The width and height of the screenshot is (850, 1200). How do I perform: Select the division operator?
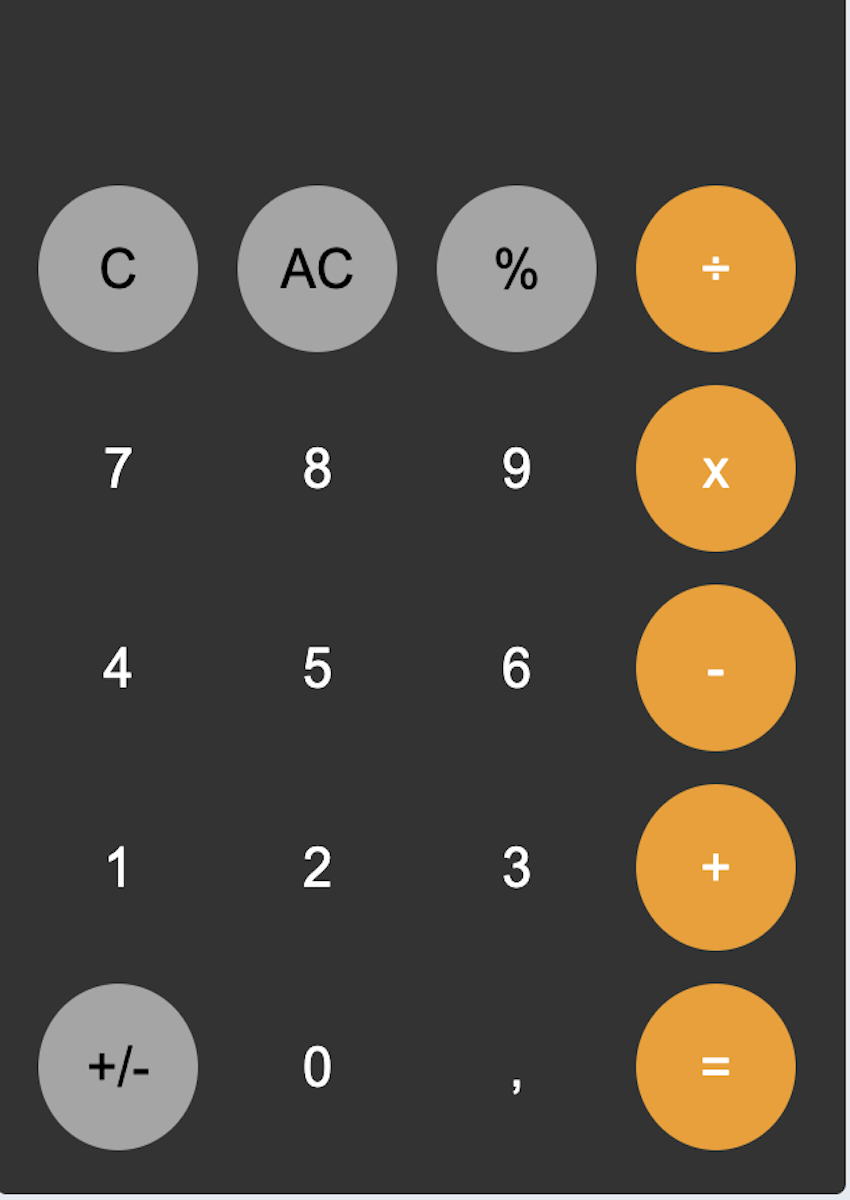715,268
